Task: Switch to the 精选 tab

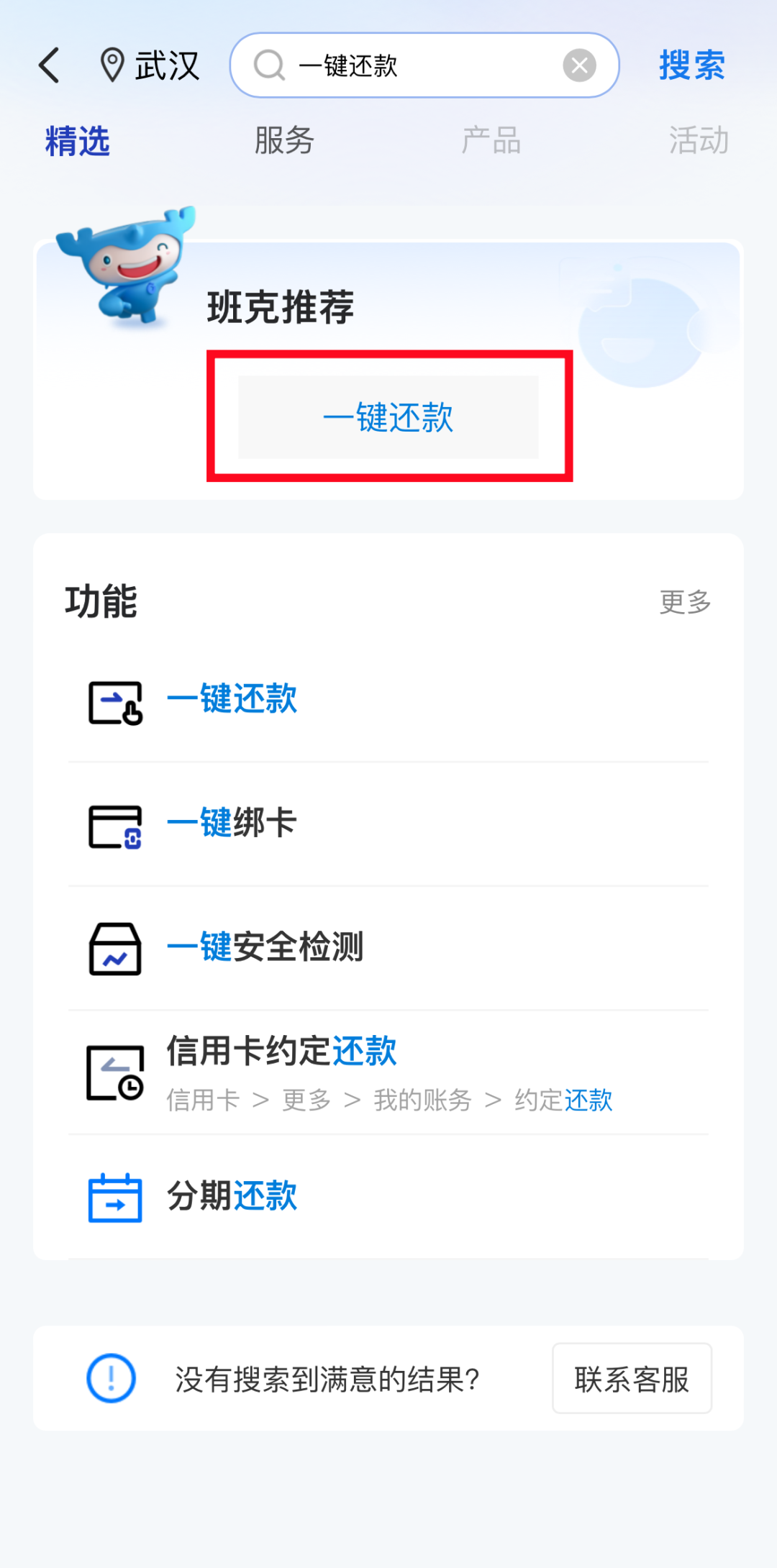Action: tap(77, 141)
